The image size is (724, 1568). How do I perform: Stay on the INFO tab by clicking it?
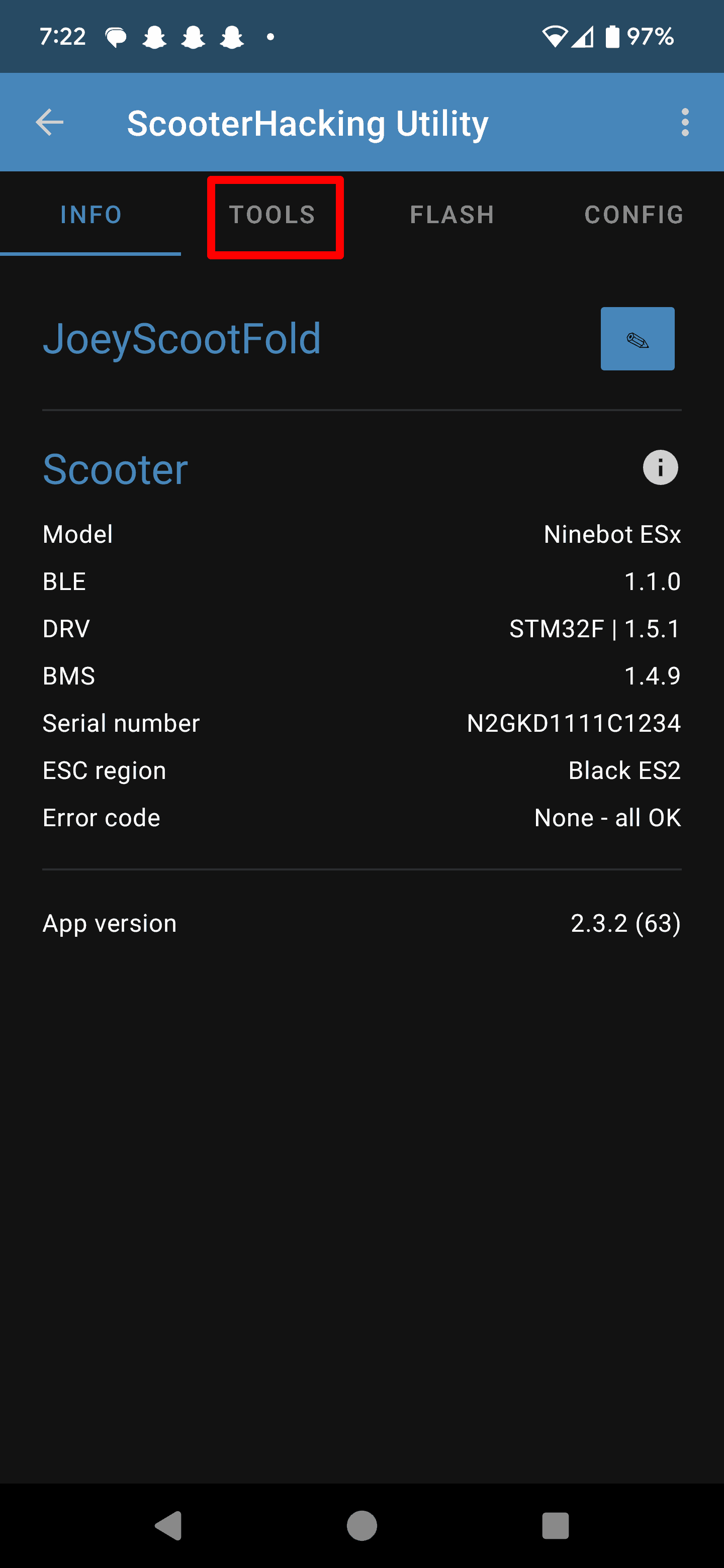[x=90, y=215]
